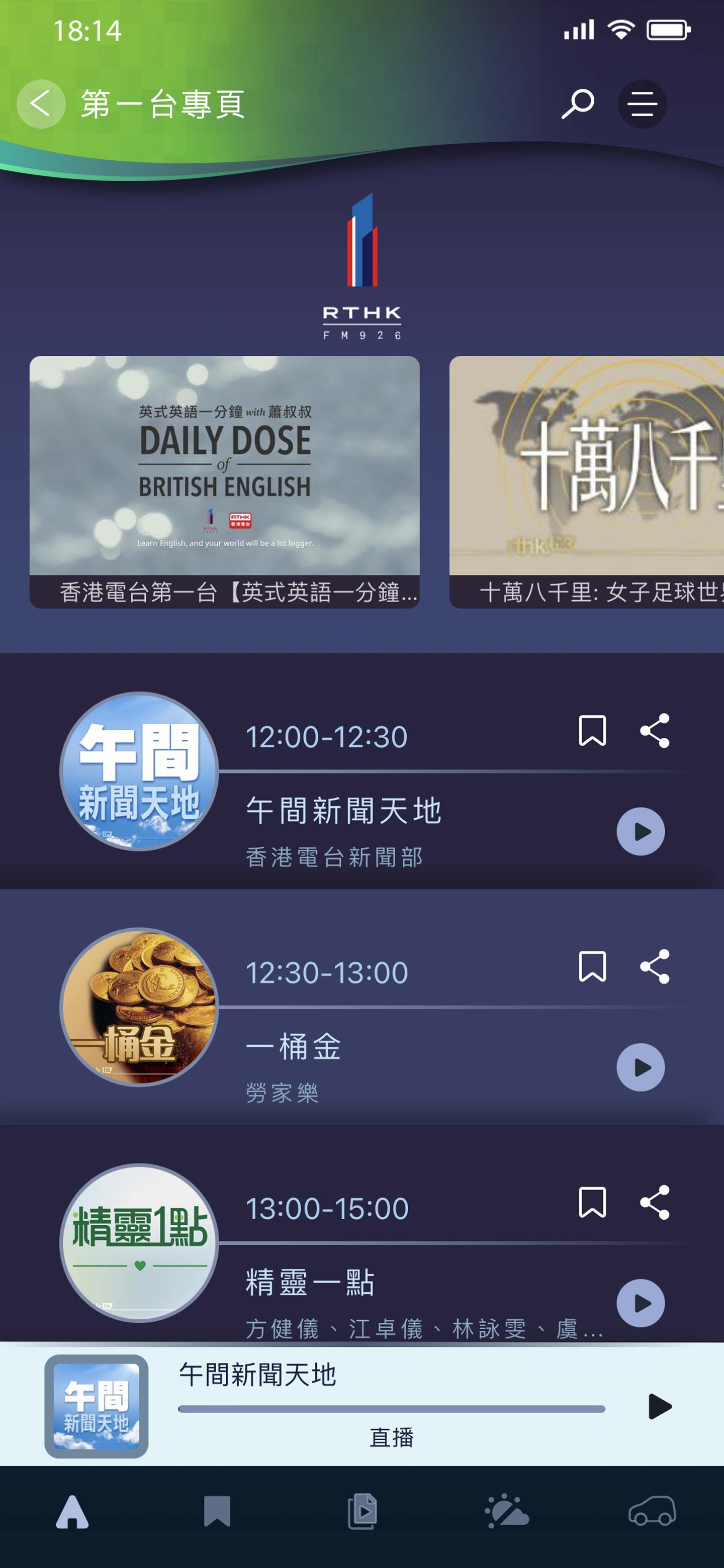Switch to the car traffic tab
This screenshot has height=1568, width=724.
tap(652, 1512)
